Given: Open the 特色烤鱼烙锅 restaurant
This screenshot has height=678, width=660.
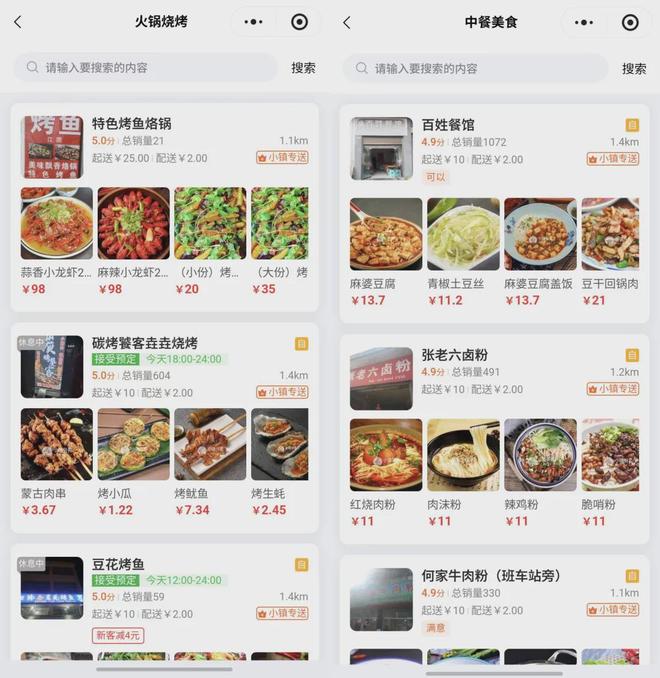Looking at the screenshot, I should [x=132, y=124].
